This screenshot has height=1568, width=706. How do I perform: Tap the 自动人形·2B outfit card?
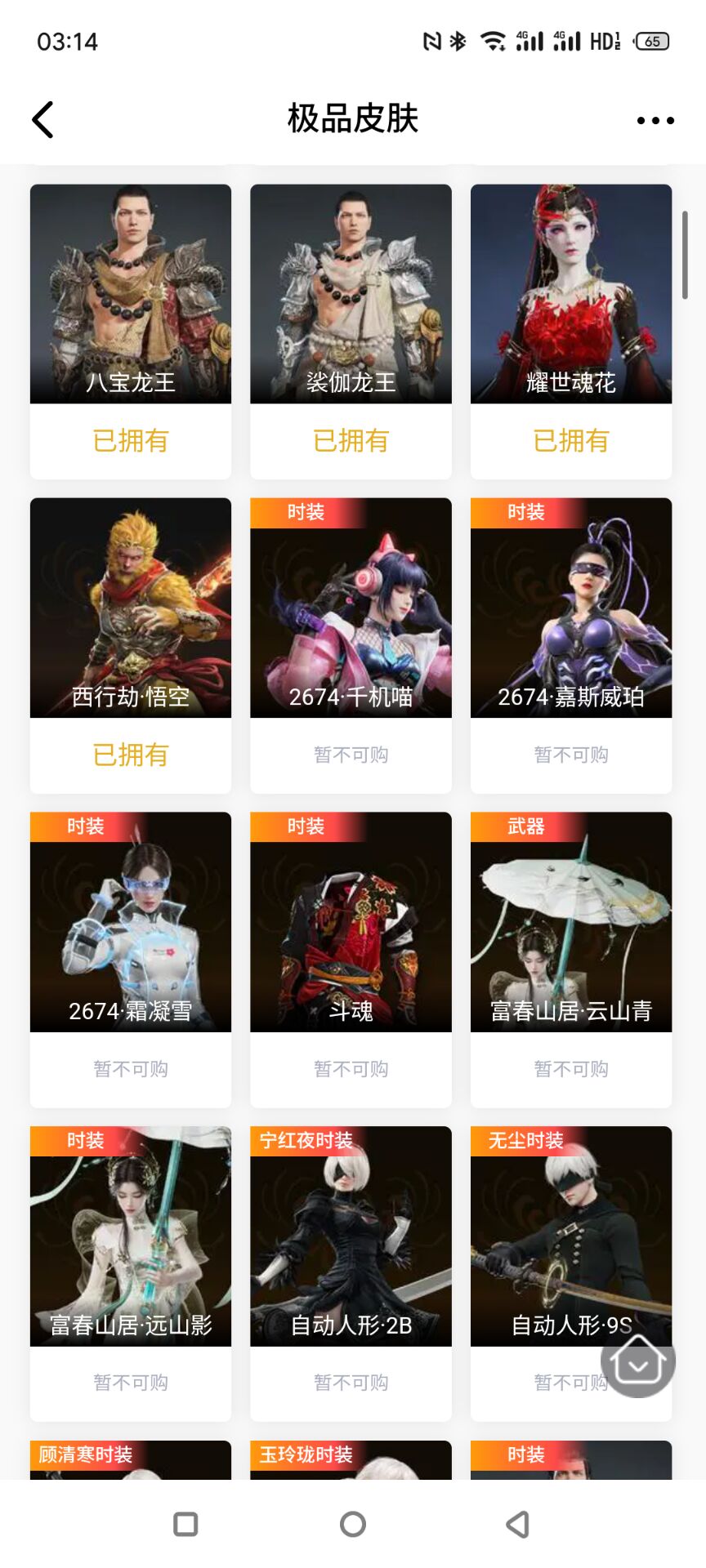click(x=351, y=1236)
